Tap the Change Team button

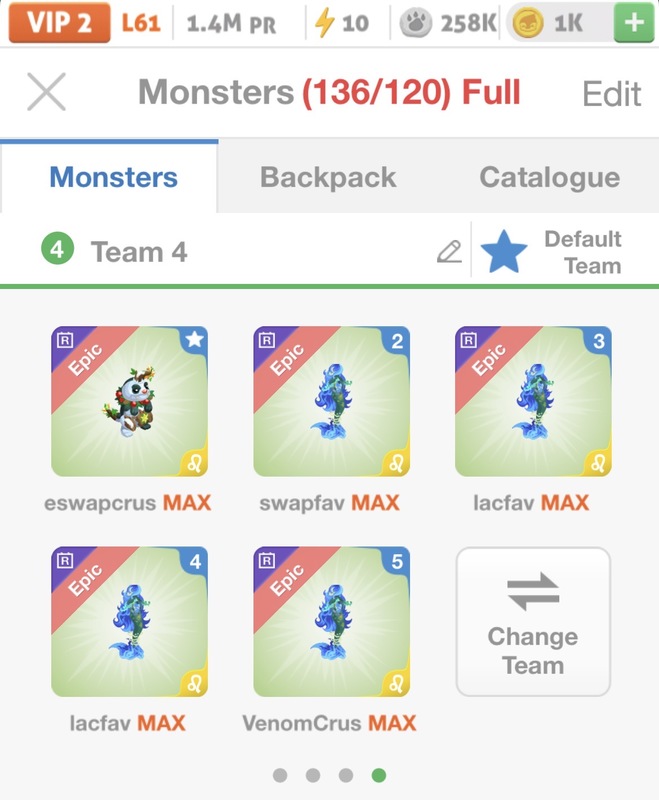coord(533,622)
